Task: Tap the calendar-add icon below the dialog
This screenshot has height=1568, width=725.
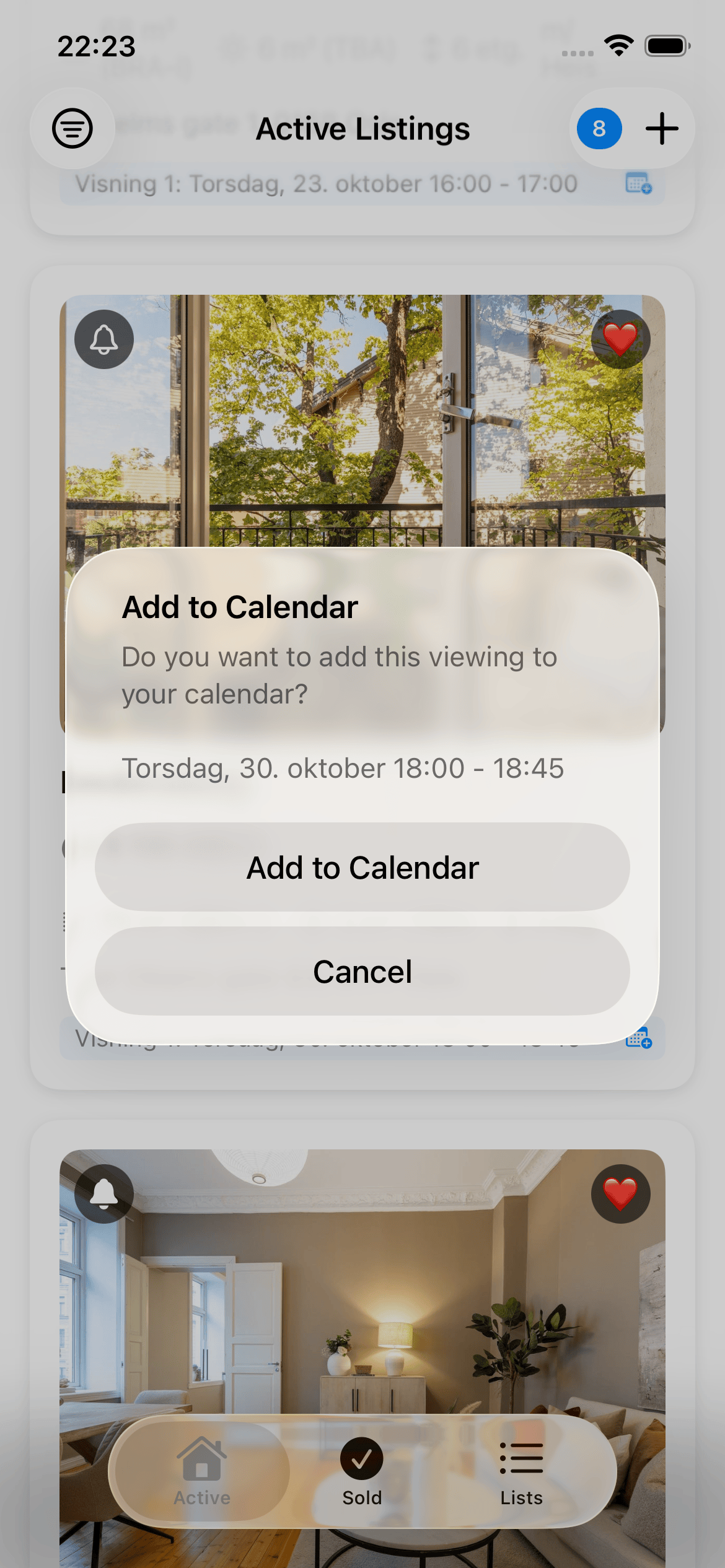Action: tap(639, 1037)
